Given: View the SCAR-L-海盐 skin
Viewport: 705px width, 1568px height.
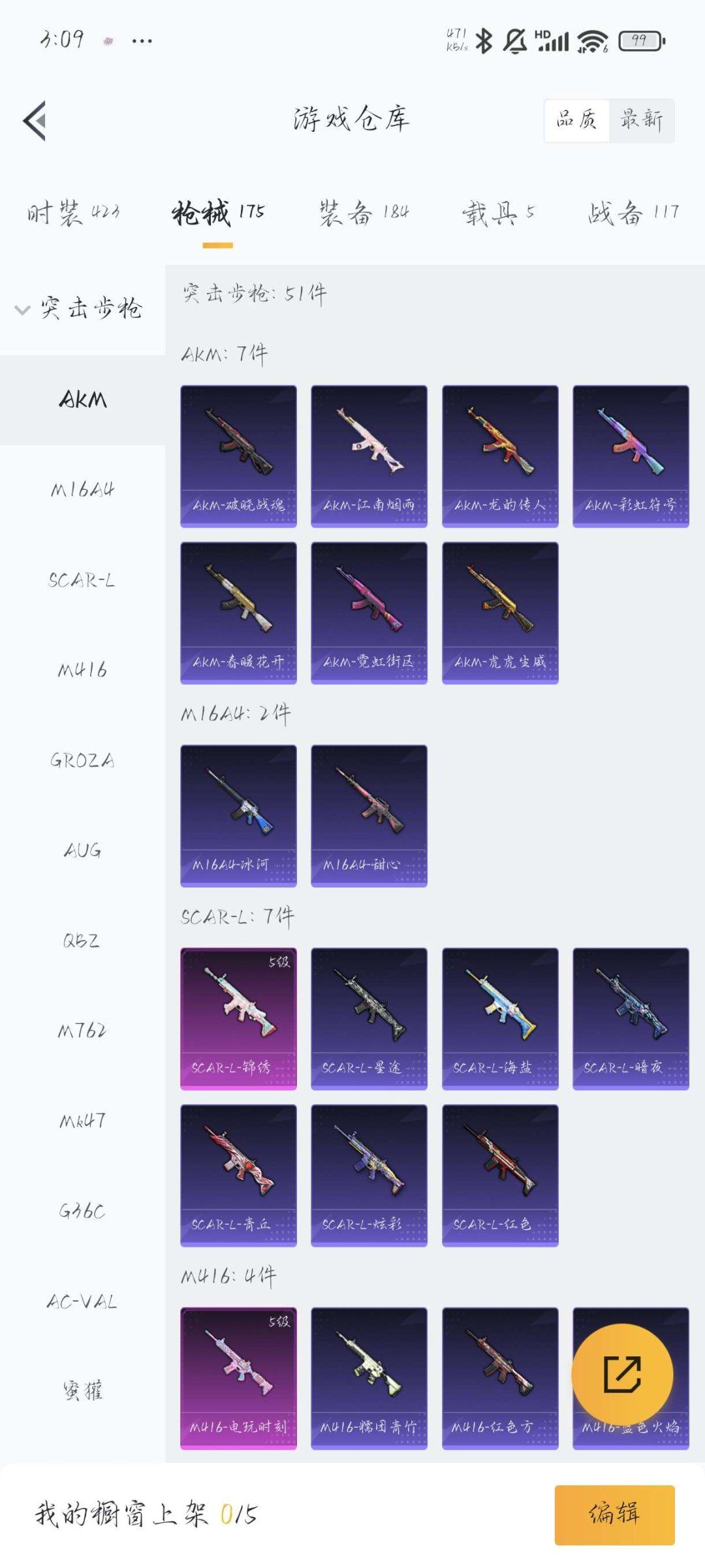Looking at the screenshot, I should (x=500, y=1018).
